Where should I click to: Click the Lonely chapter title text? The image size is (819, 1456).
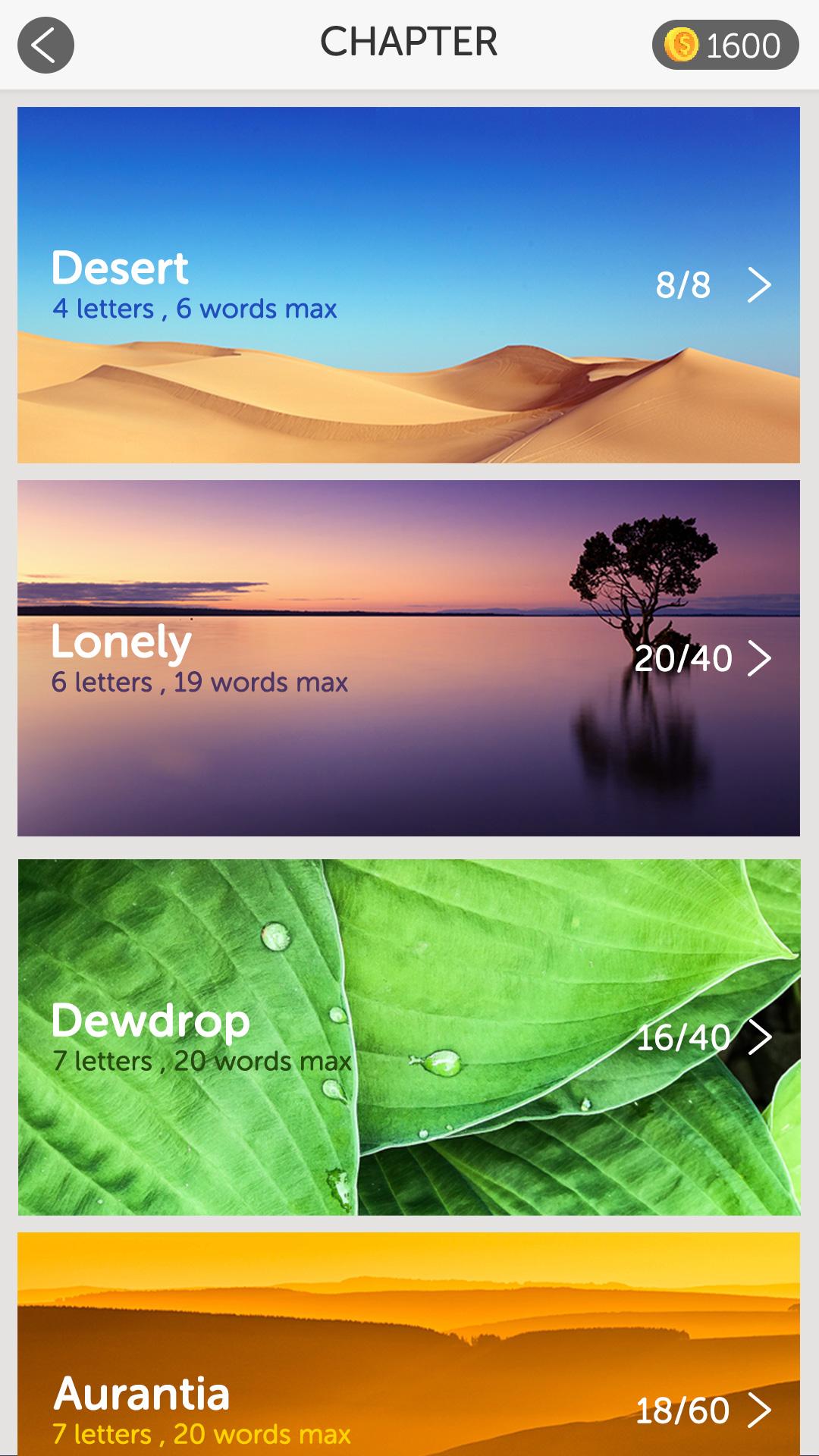coord(121,643)
